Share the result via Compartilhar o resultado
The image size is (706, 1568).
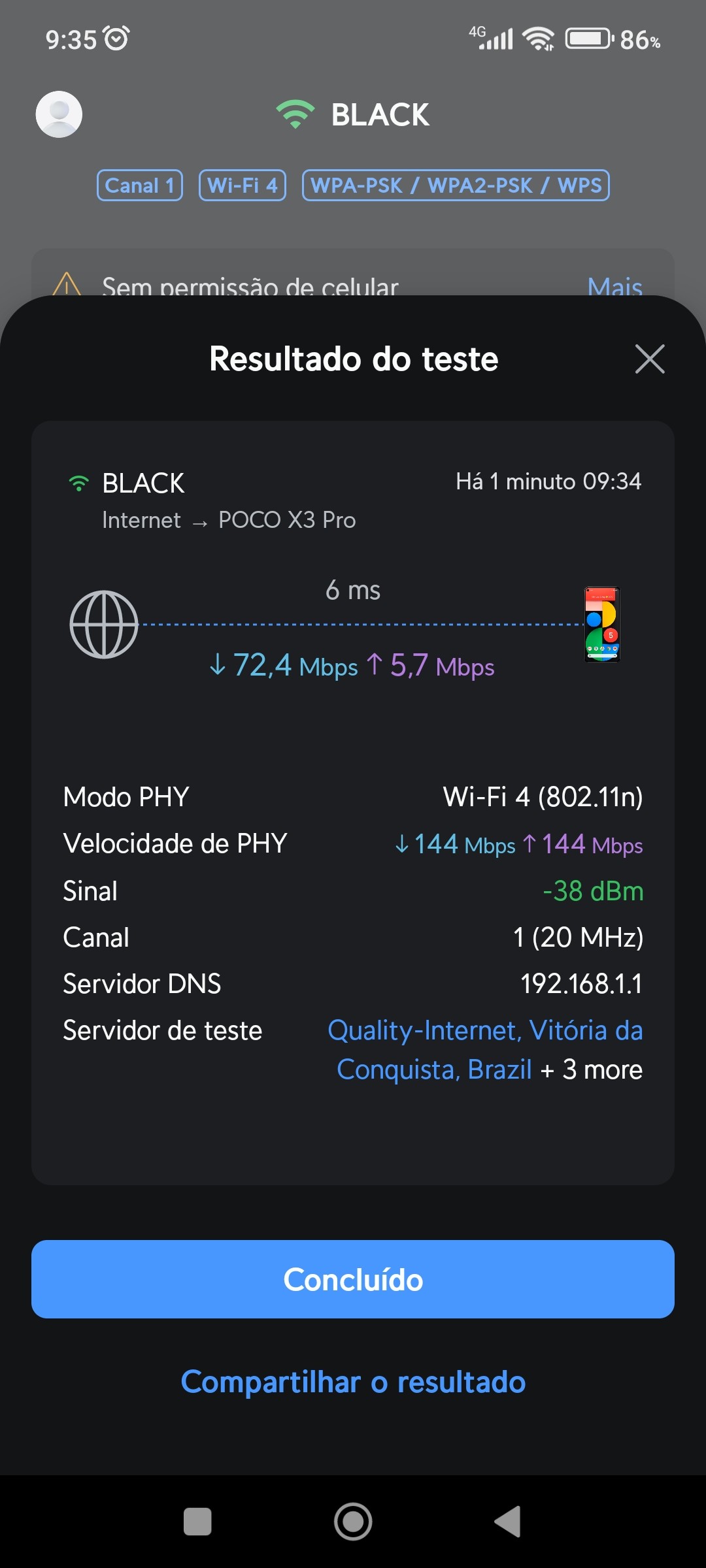(x=353, y=1382)
